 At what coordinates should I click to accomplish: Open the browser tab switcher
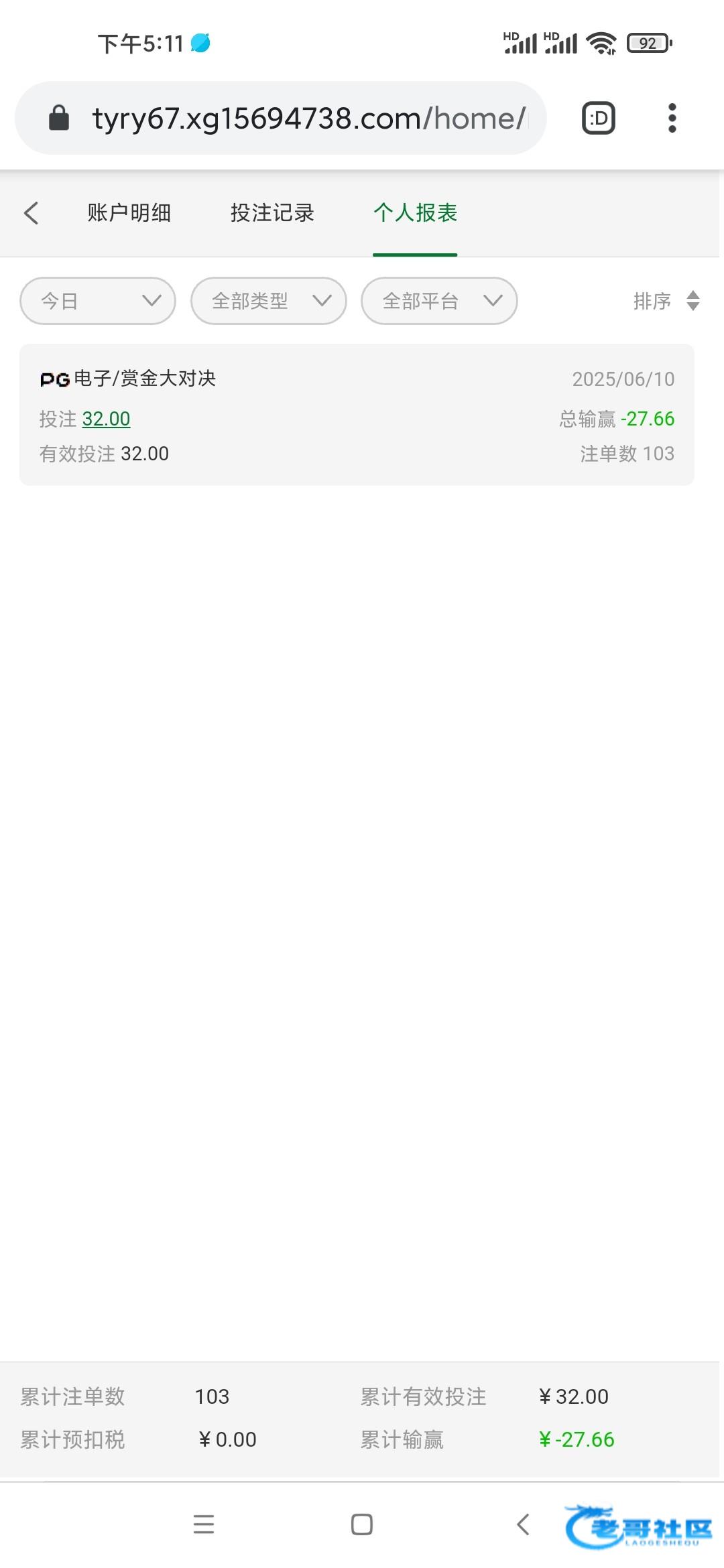[599, 119]
